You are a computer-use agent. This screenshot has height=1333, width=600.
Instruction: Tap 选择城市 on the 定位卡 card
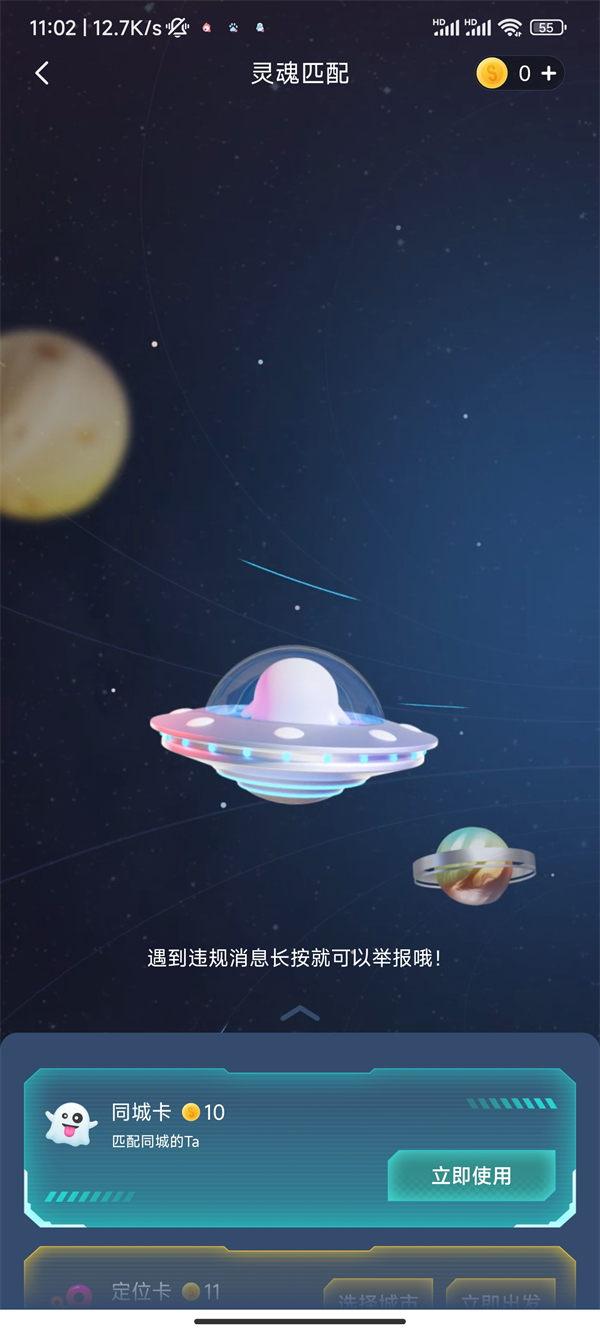(378, 1296)
